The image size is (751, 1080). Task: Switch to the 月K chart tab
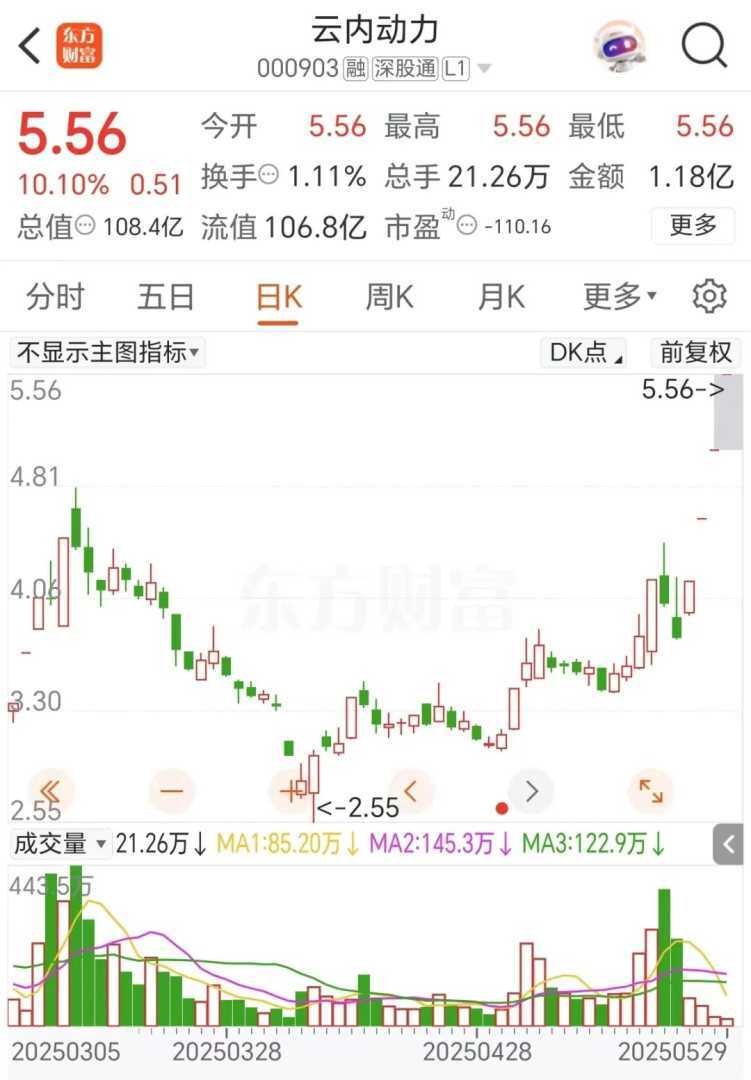[501, 297]
